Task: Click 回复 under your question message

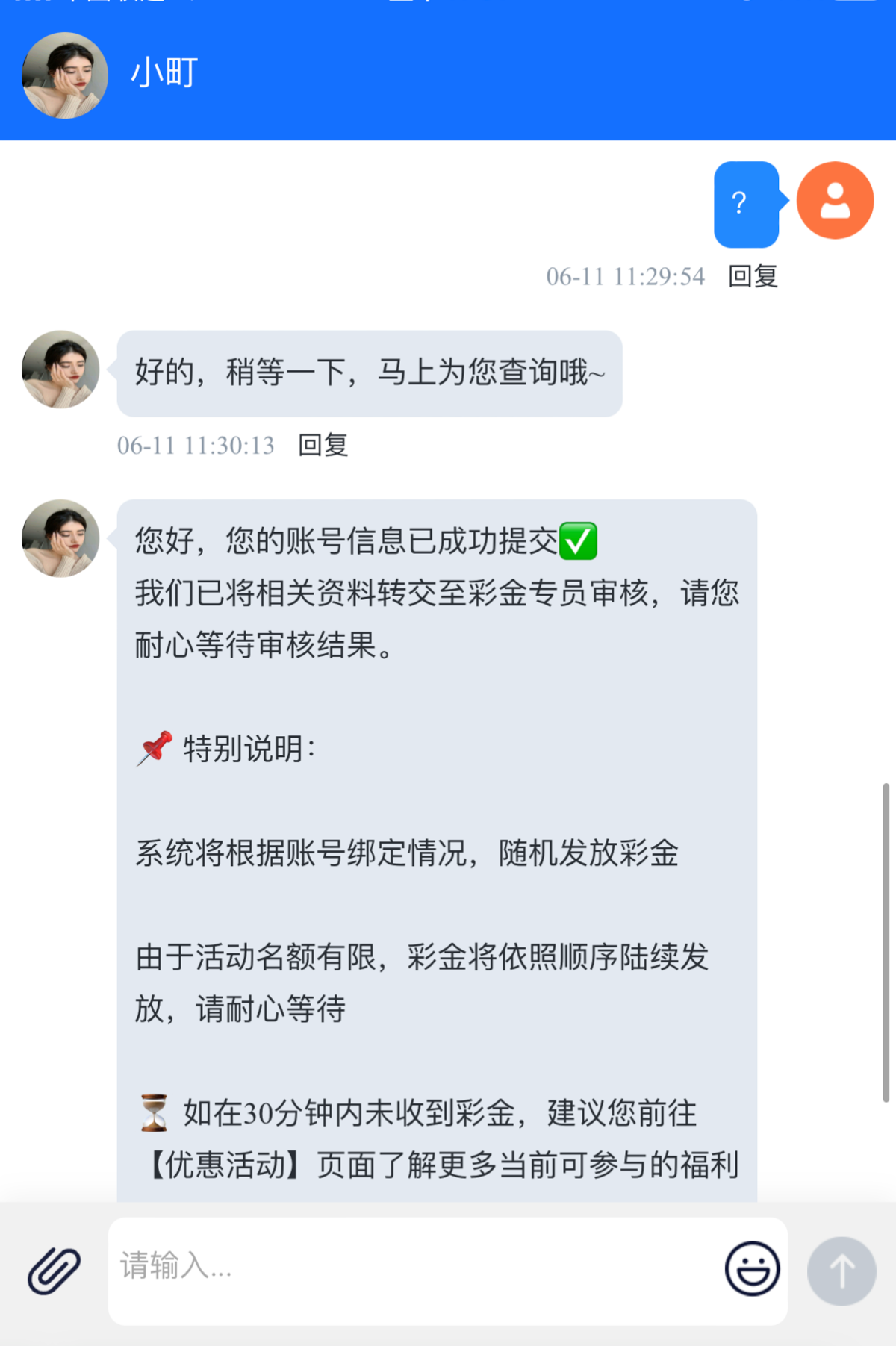Action: coord(752,277)
